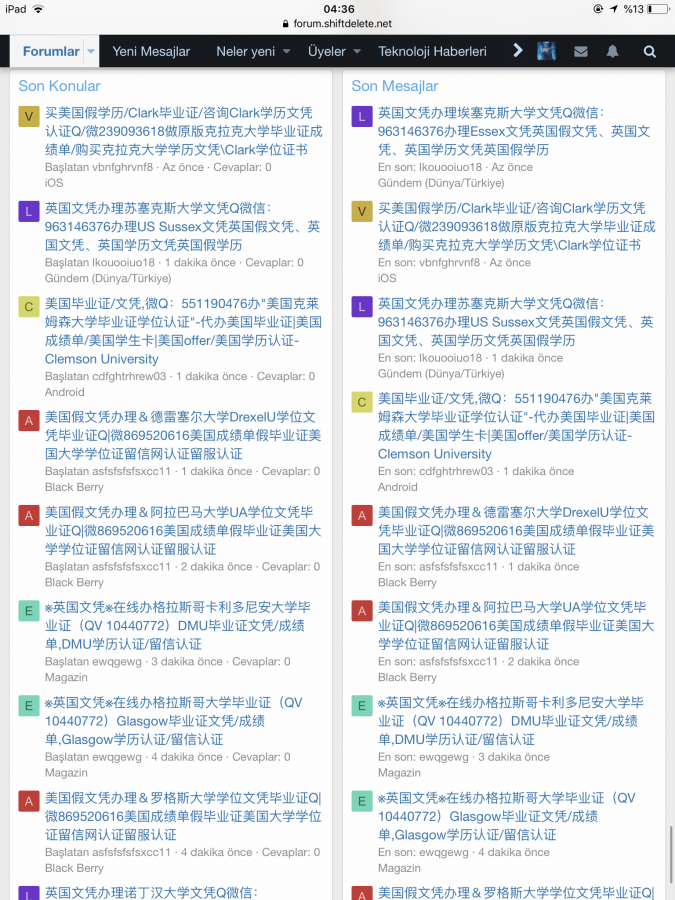The width and height of the screenshot is (675, 900).
Task: Open the forum search
Action: pyautogui.click(x=649, y=51)
